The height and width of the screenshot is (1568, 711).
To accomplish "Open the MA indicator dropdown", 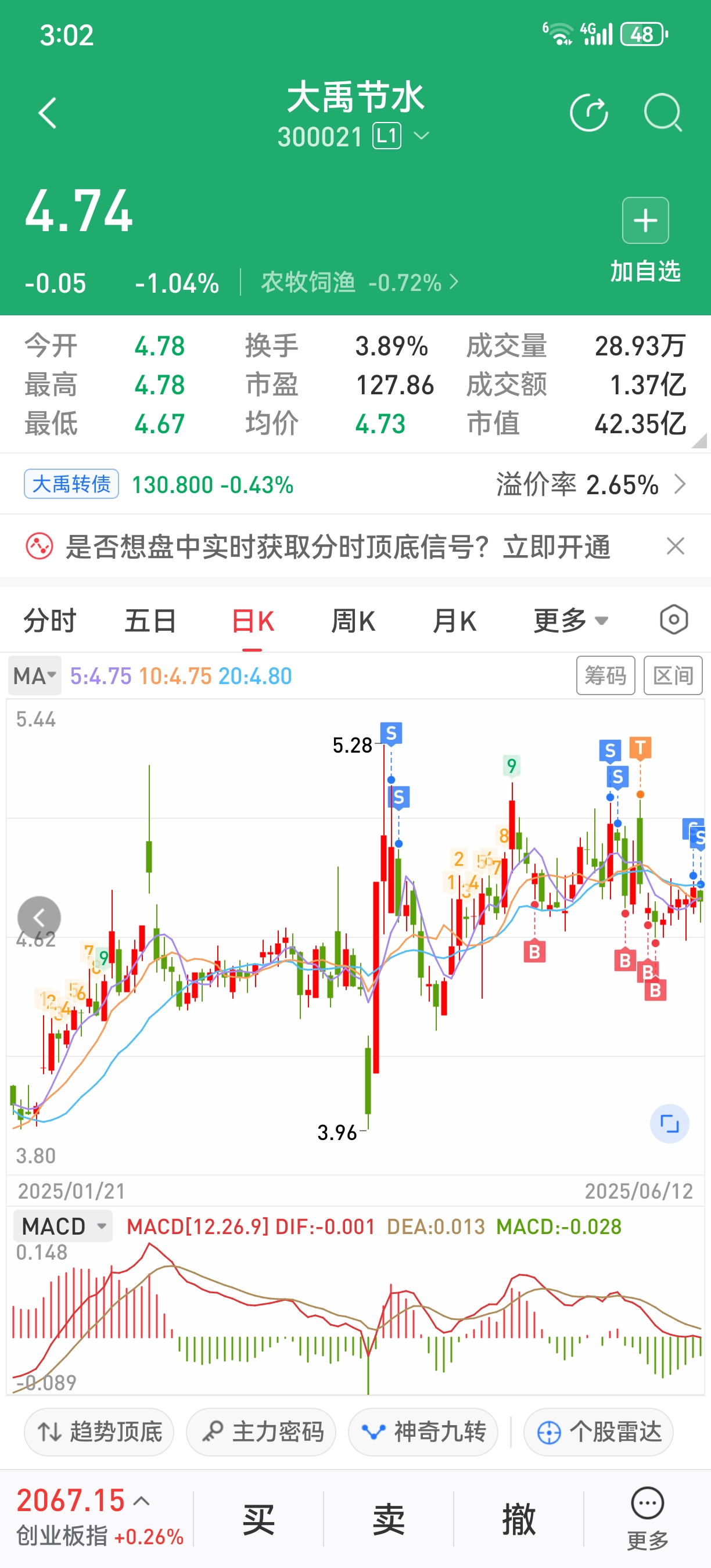I will click(x=35, y=675).
